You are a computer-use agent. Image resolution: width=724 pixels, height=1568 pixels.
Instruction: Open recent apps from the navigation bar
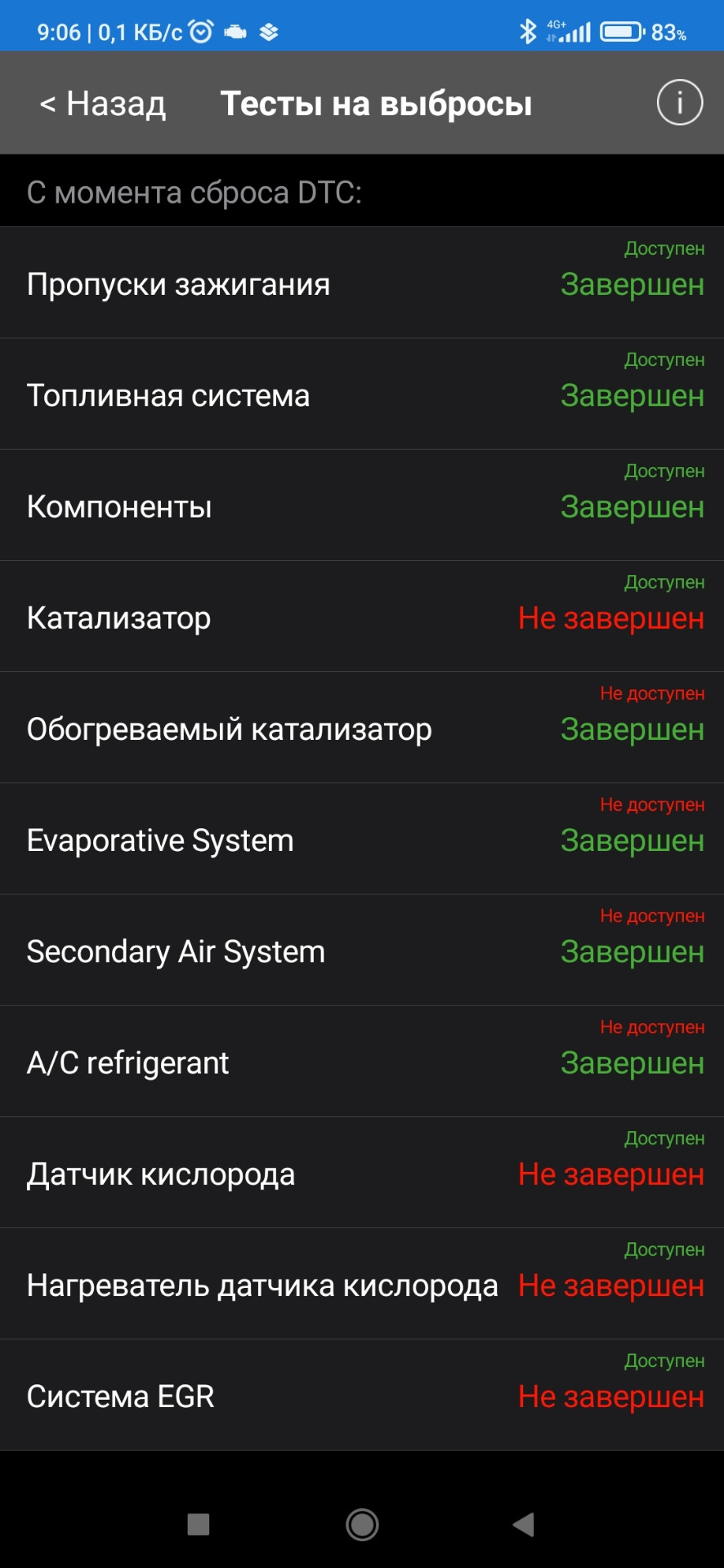[199, 1524]
